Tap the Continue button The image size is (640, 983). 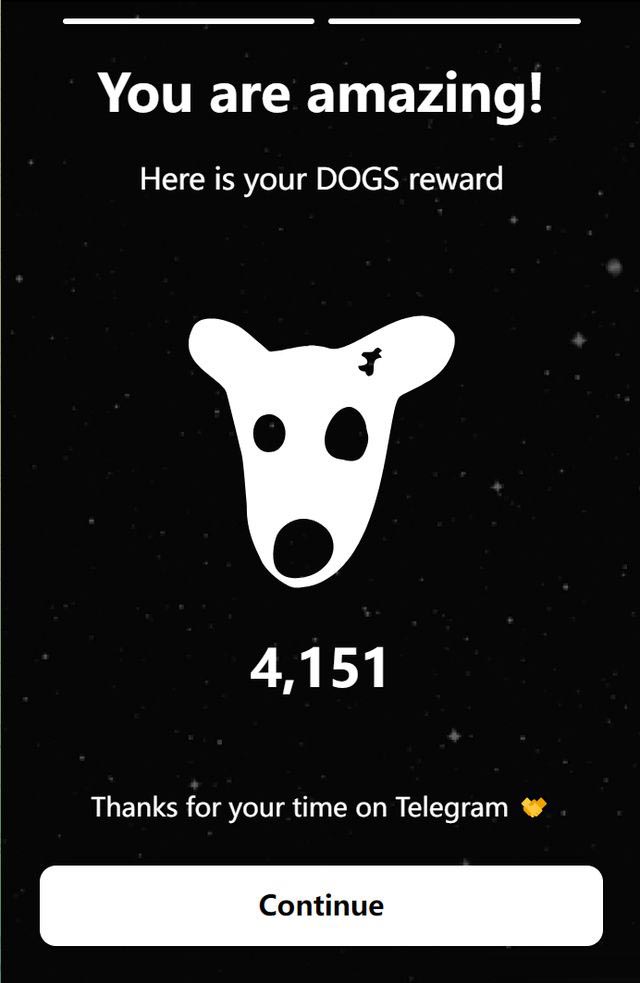pos(321,905)
